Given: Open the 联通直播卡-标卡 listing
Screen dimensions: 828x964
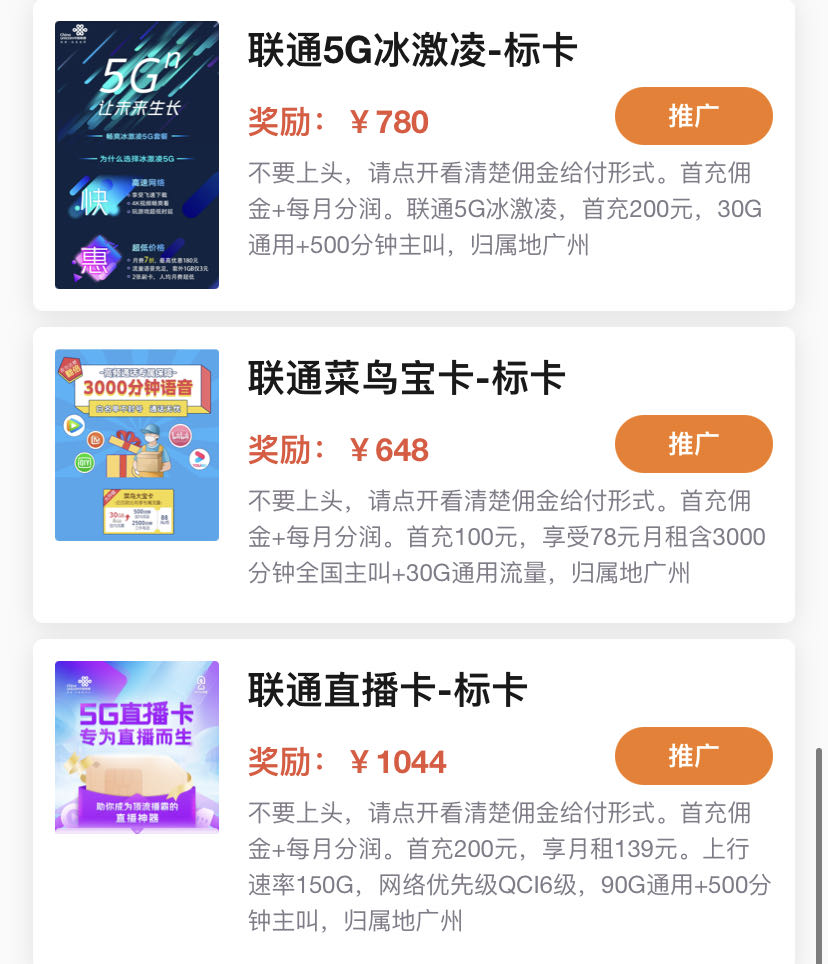Looking at the screenshot, I should (387, 690).
